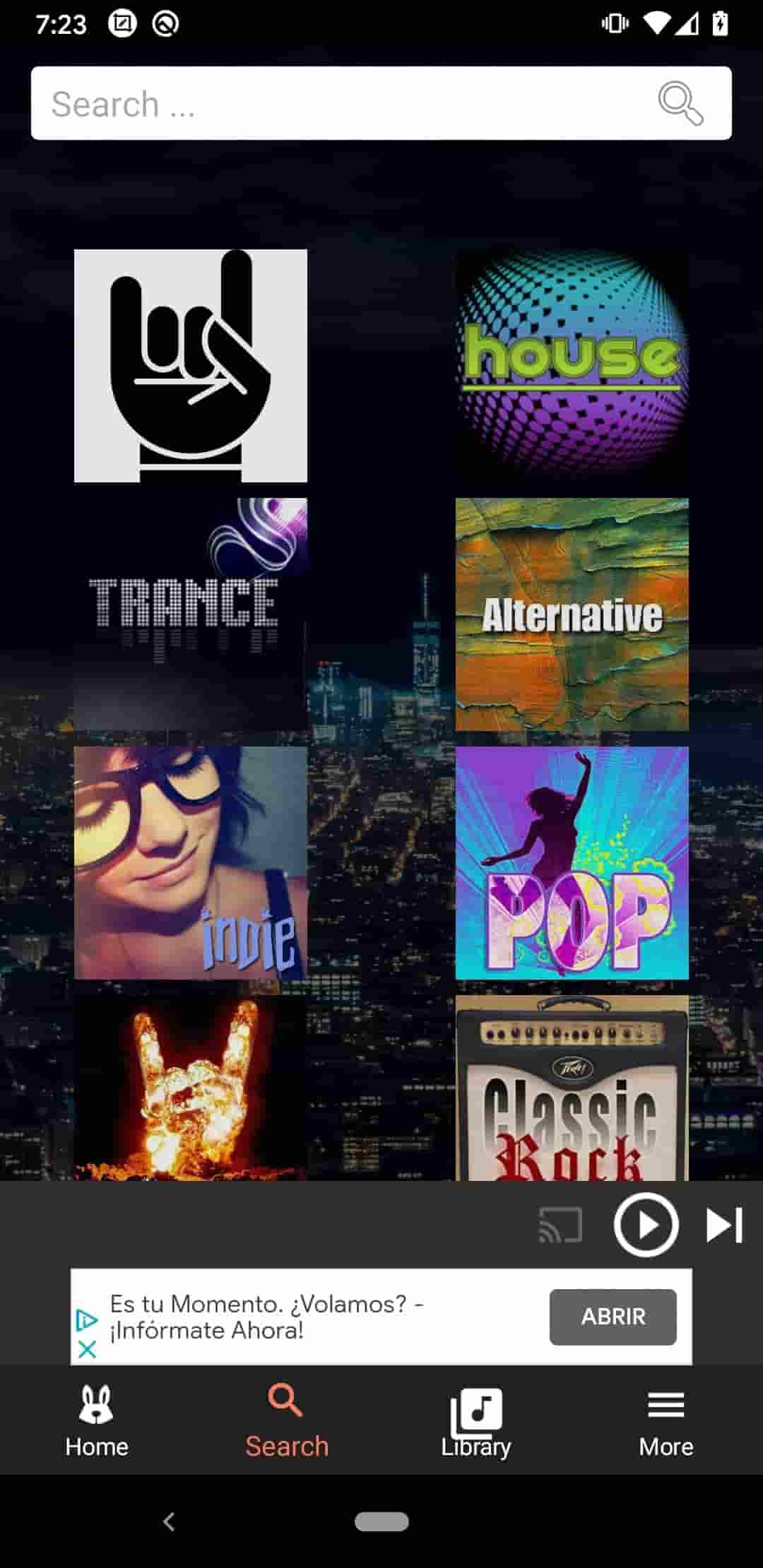This screenshot has height=1568, width=763.
Task: Open the Indie genre tile
Action: pos(191,862)
